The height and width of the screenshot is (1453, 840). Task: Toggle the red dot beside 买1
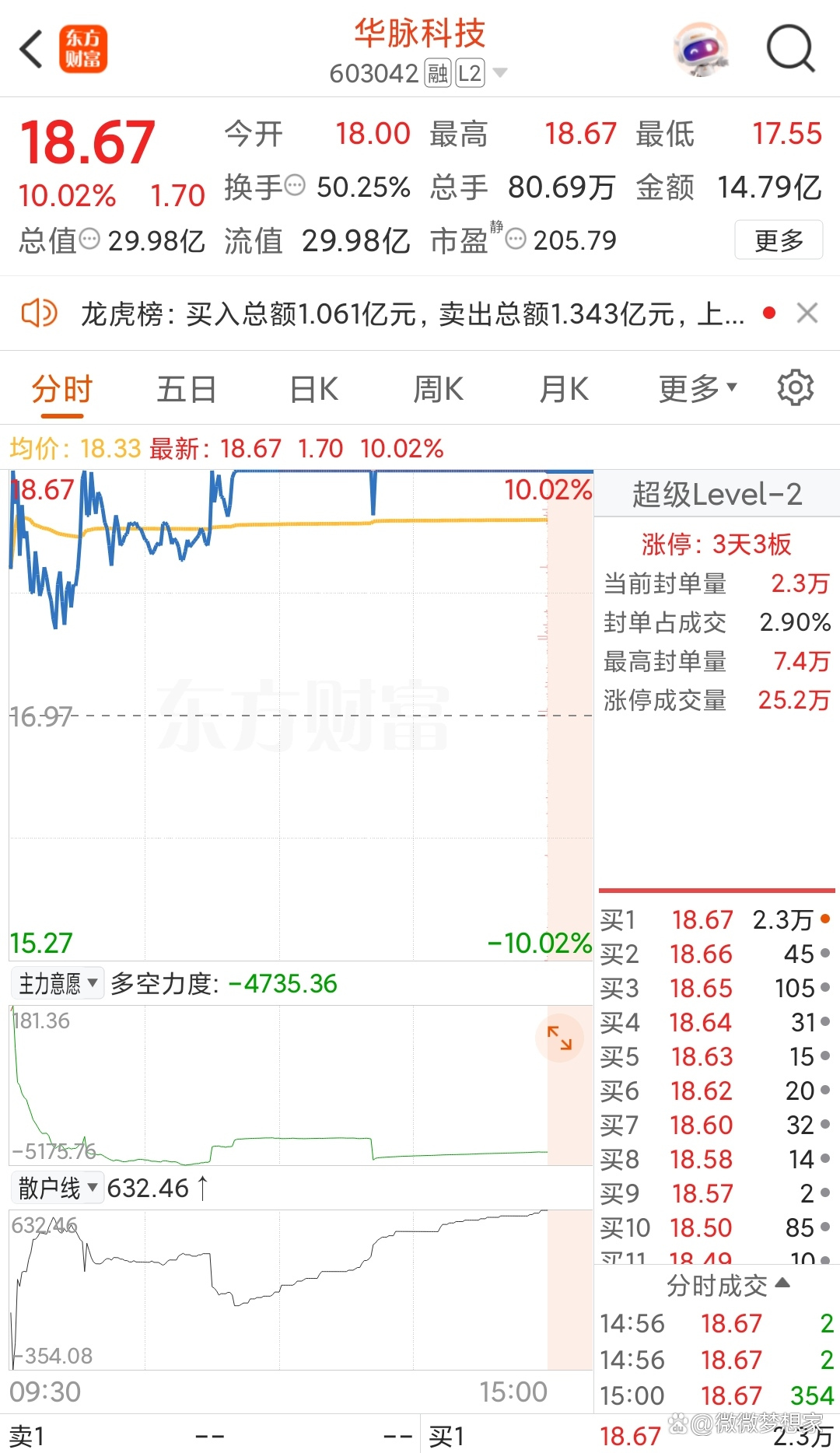826,919
